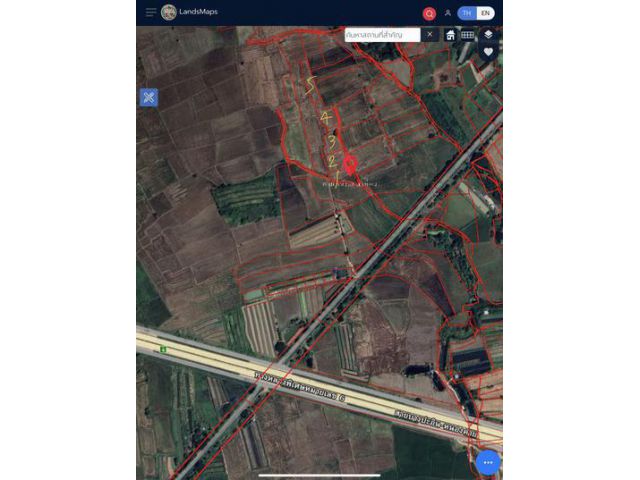Image resolution: width=640 pixels, height=480 pixels.
Task: Open the hamburger drawer menu
Action: click(x=150, y=13)
